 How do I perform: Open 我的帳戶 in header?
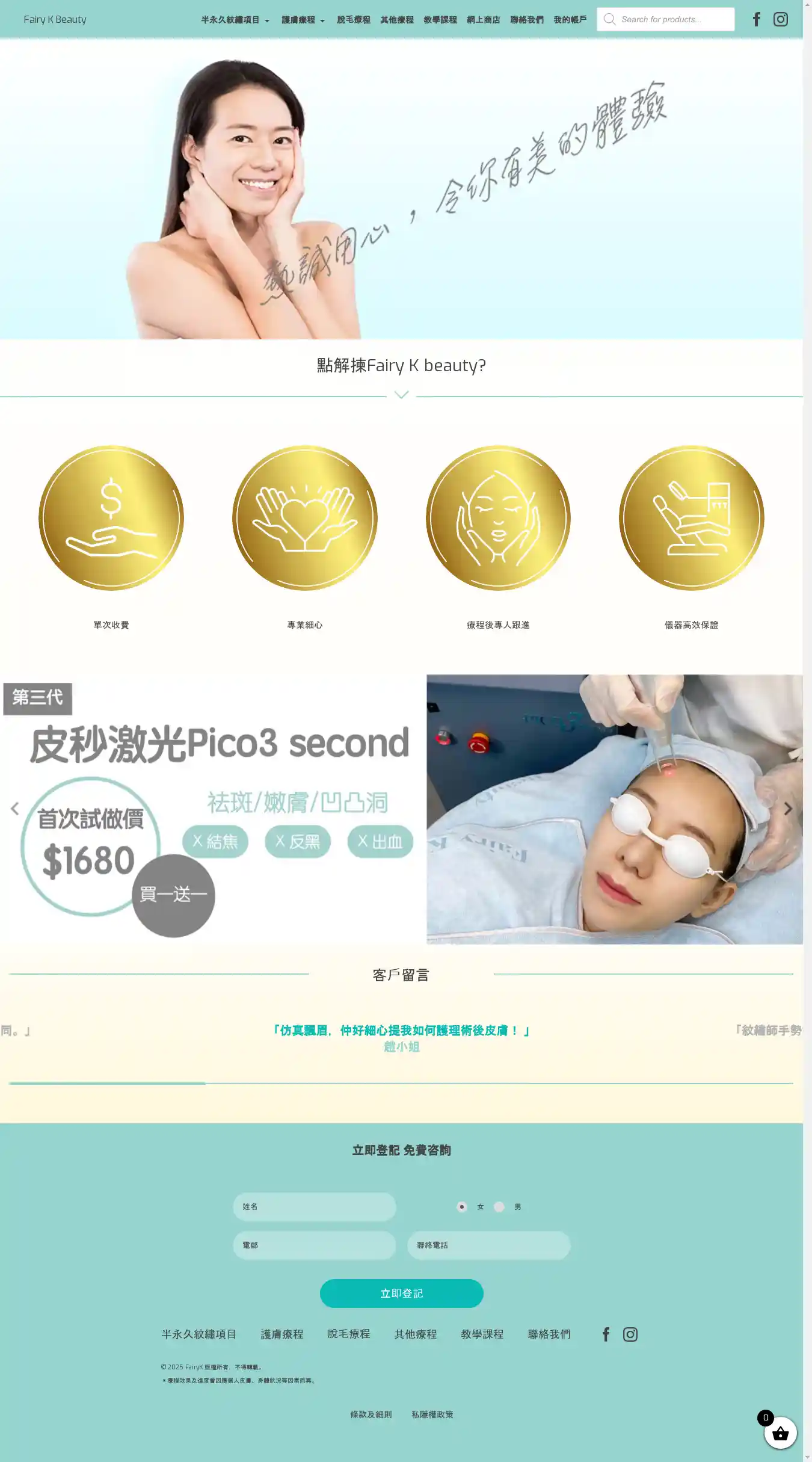point(570,20)
